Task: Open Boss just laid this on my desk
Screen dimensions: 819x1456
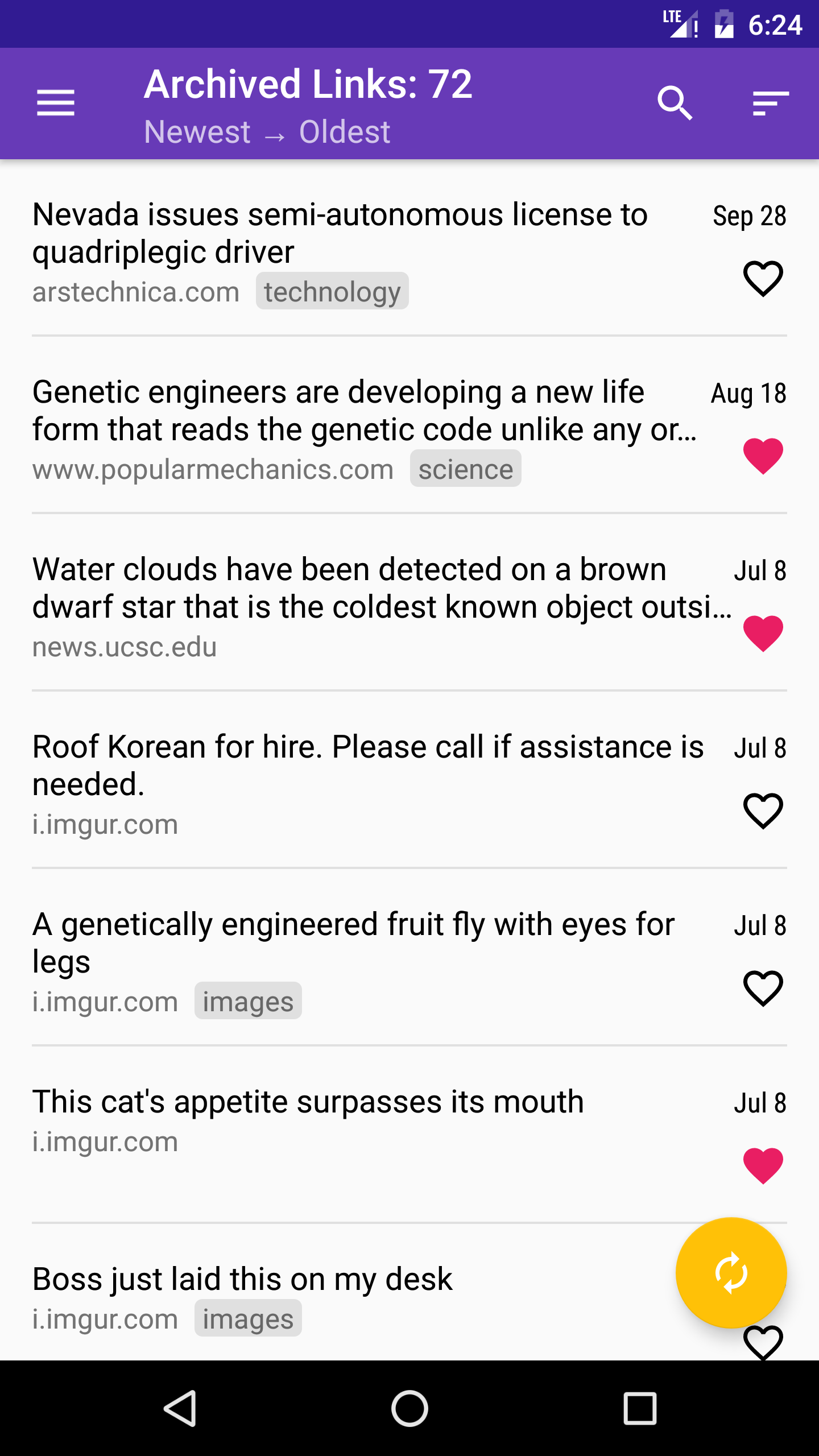Action: pyautogui.click(x=242, y=1279)
